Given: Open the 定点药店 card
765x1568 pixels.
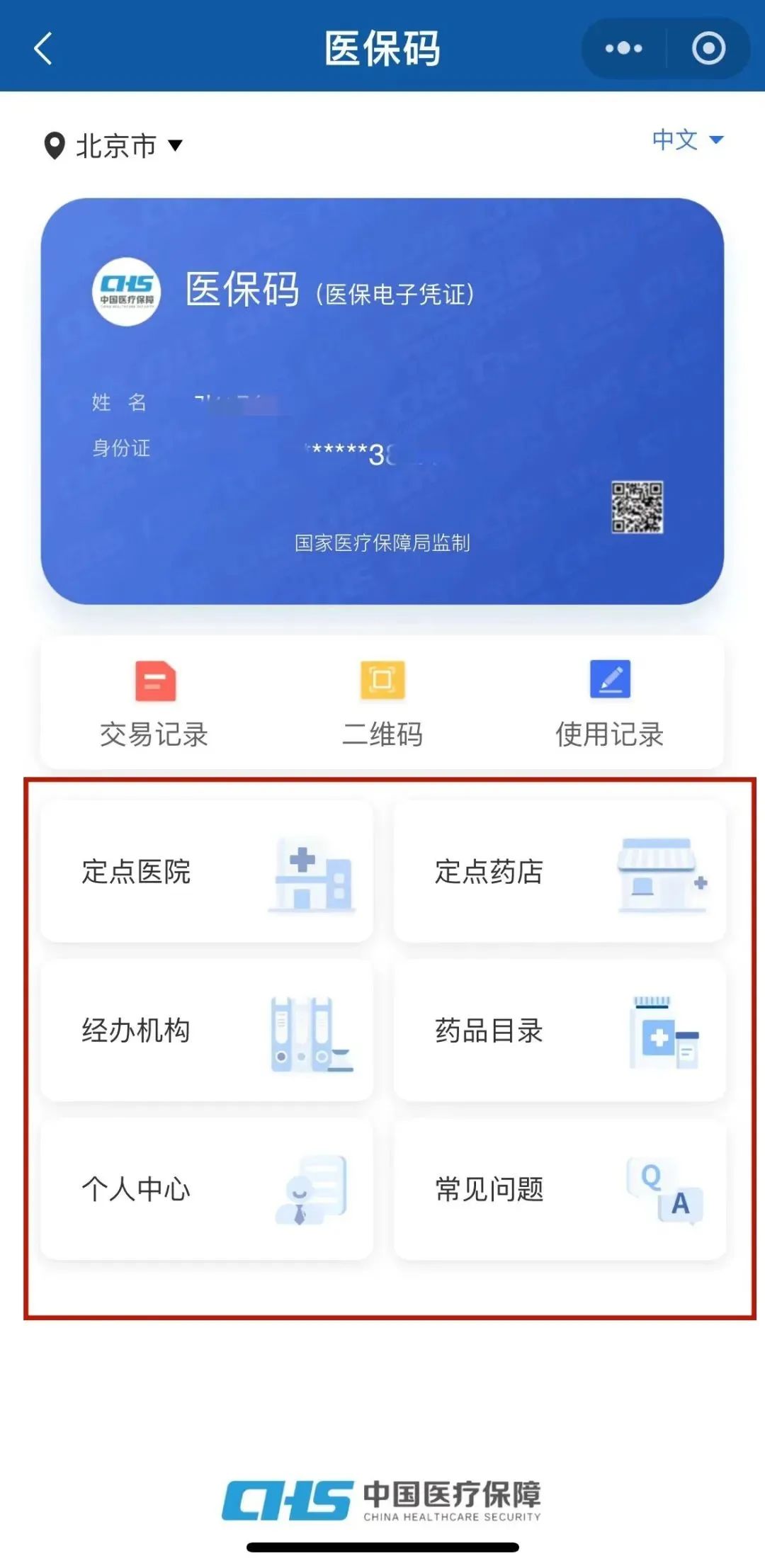Looking at the screenshot, I should click(560, 871).
